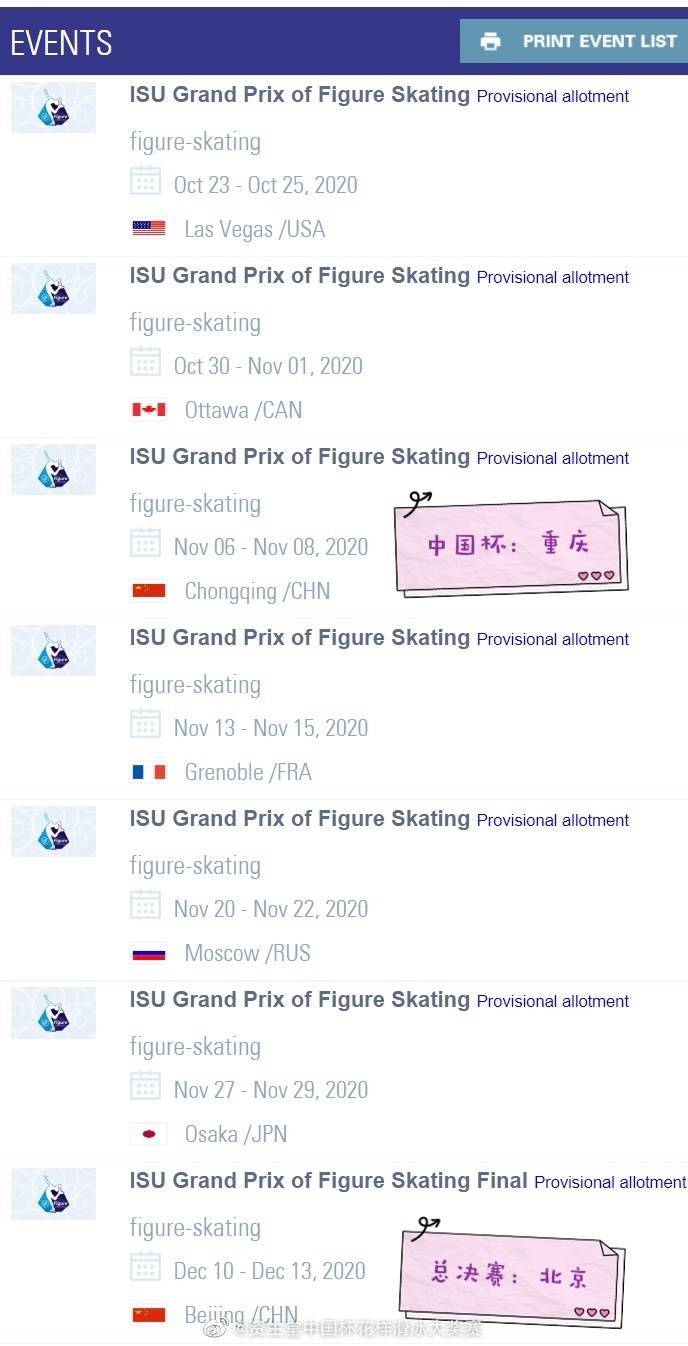
Task: Open the Ottawa Grand Prix event
Action: pos(299,276)
